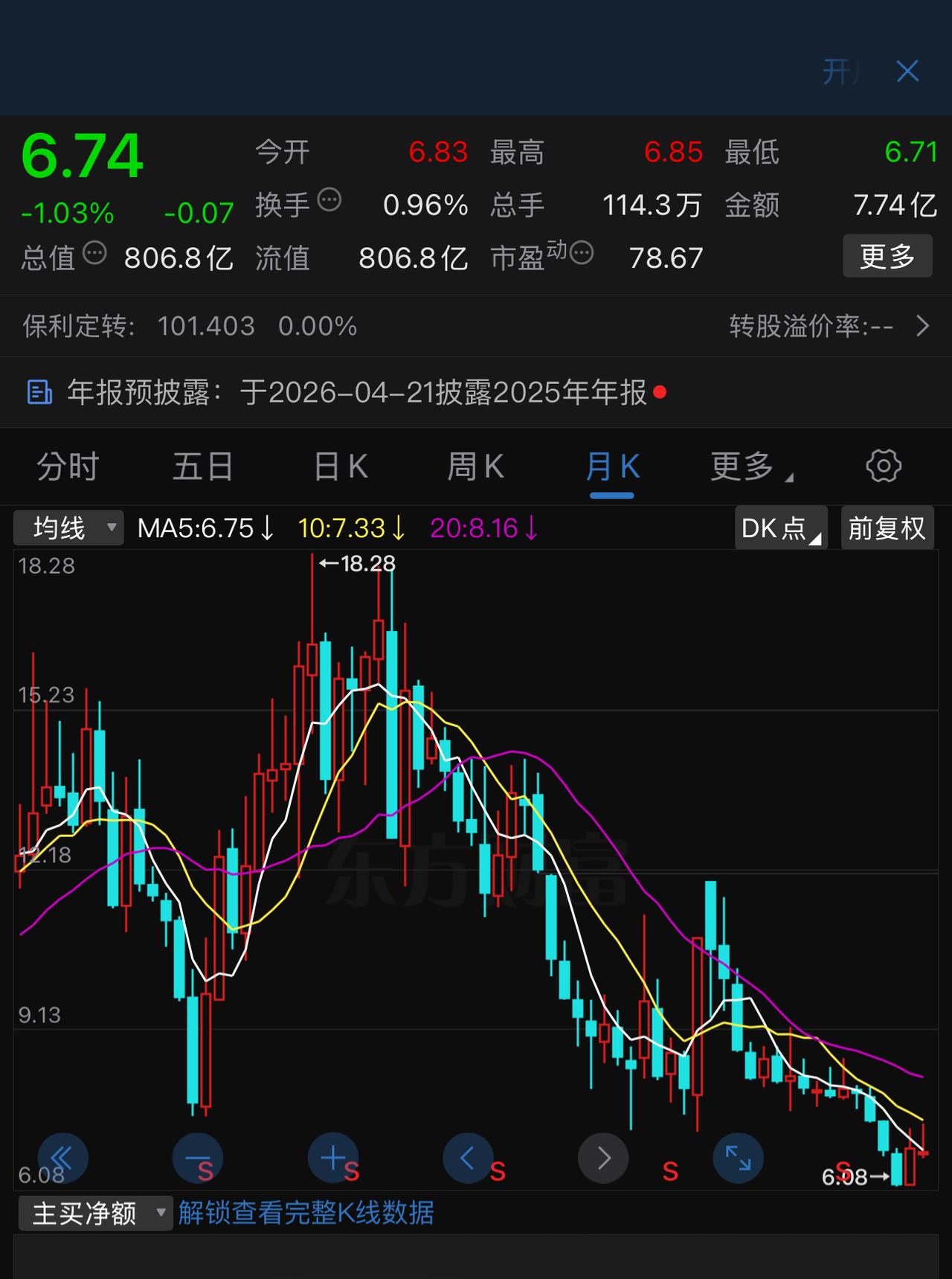Viewport: 952px width, 1279px height.
Task: Click 解锁查看完整K线数据 link
Action: (306, 1212)
